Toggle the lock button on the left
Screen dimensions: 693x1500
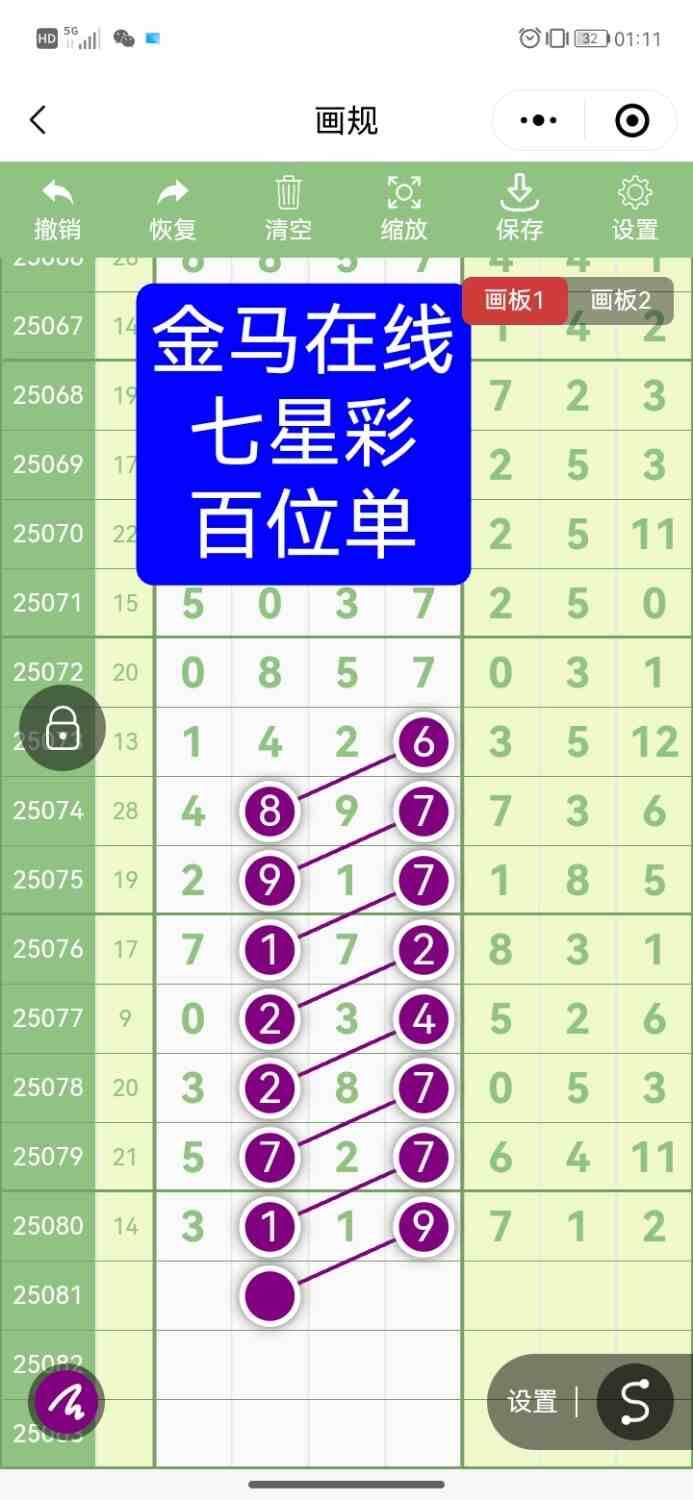click(x=63, y=727)
